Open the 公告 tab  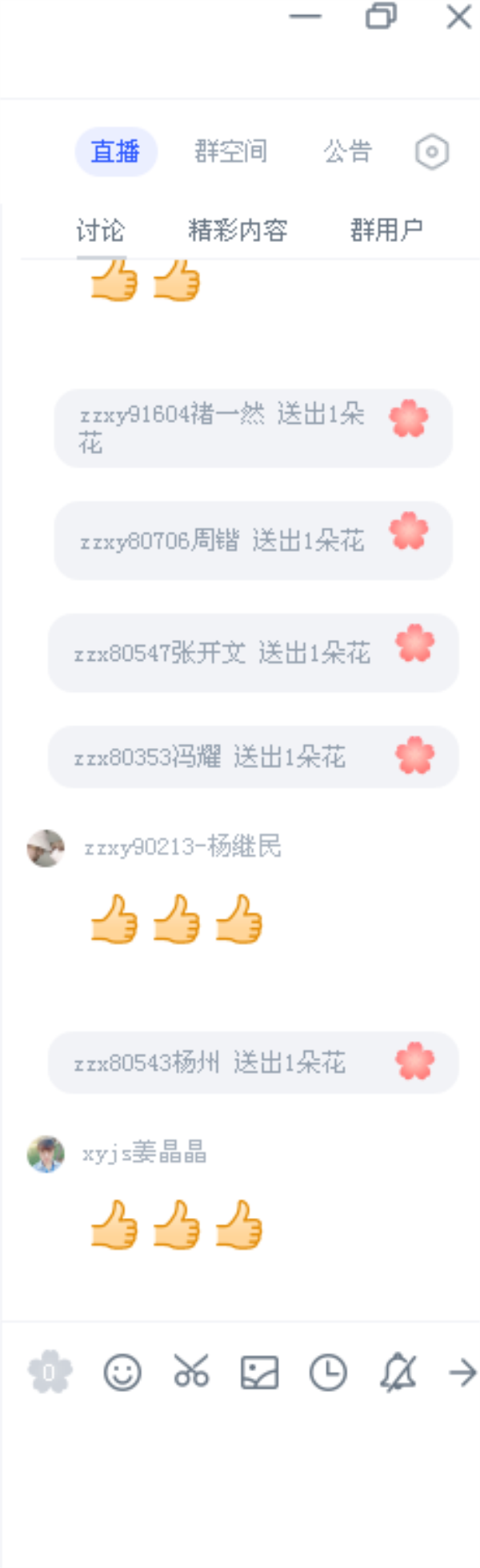coord(347,151)
